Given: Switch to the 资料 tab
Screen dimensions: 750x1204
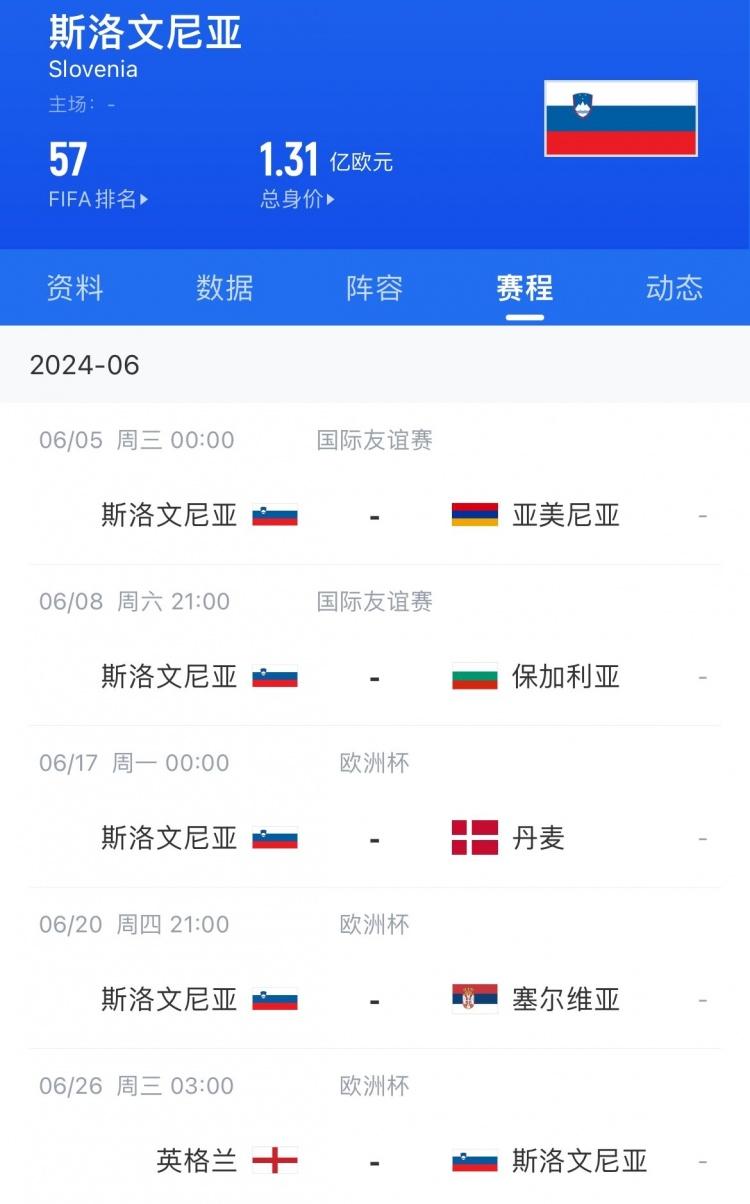Looking at the screenshot, I should click(75, 288).
